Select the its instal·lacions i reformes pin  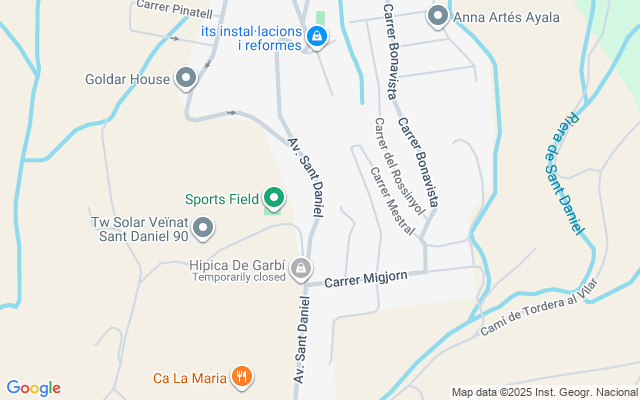coord(316,37)
